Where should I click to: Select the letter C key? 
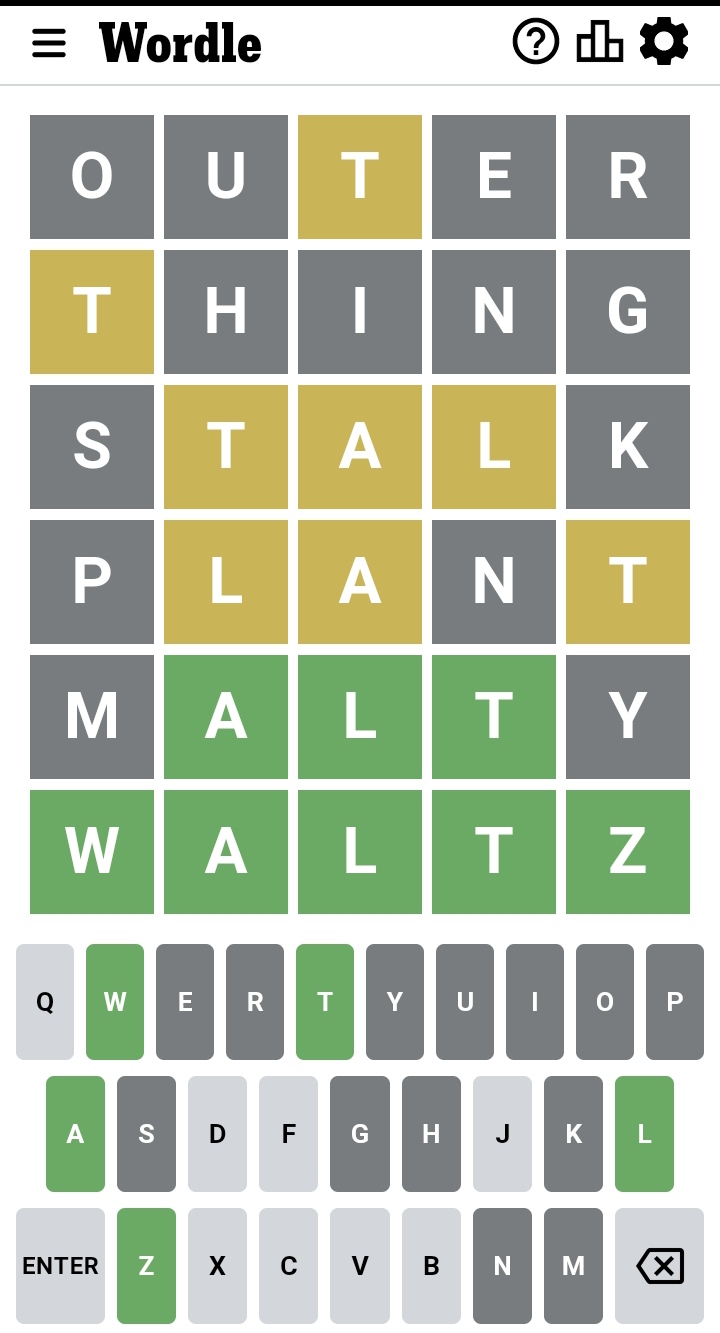(x=289, y=1266)
